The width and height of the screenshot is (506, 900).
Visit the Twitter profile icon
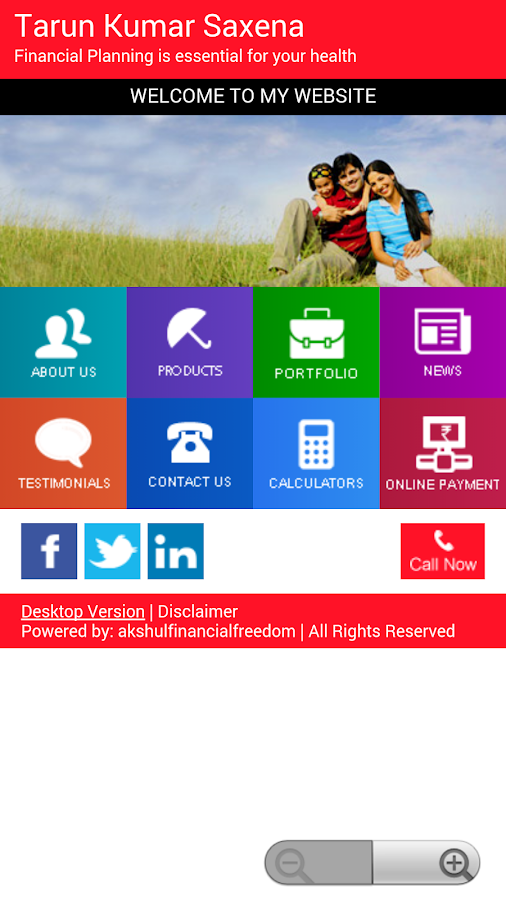point(112,551)
